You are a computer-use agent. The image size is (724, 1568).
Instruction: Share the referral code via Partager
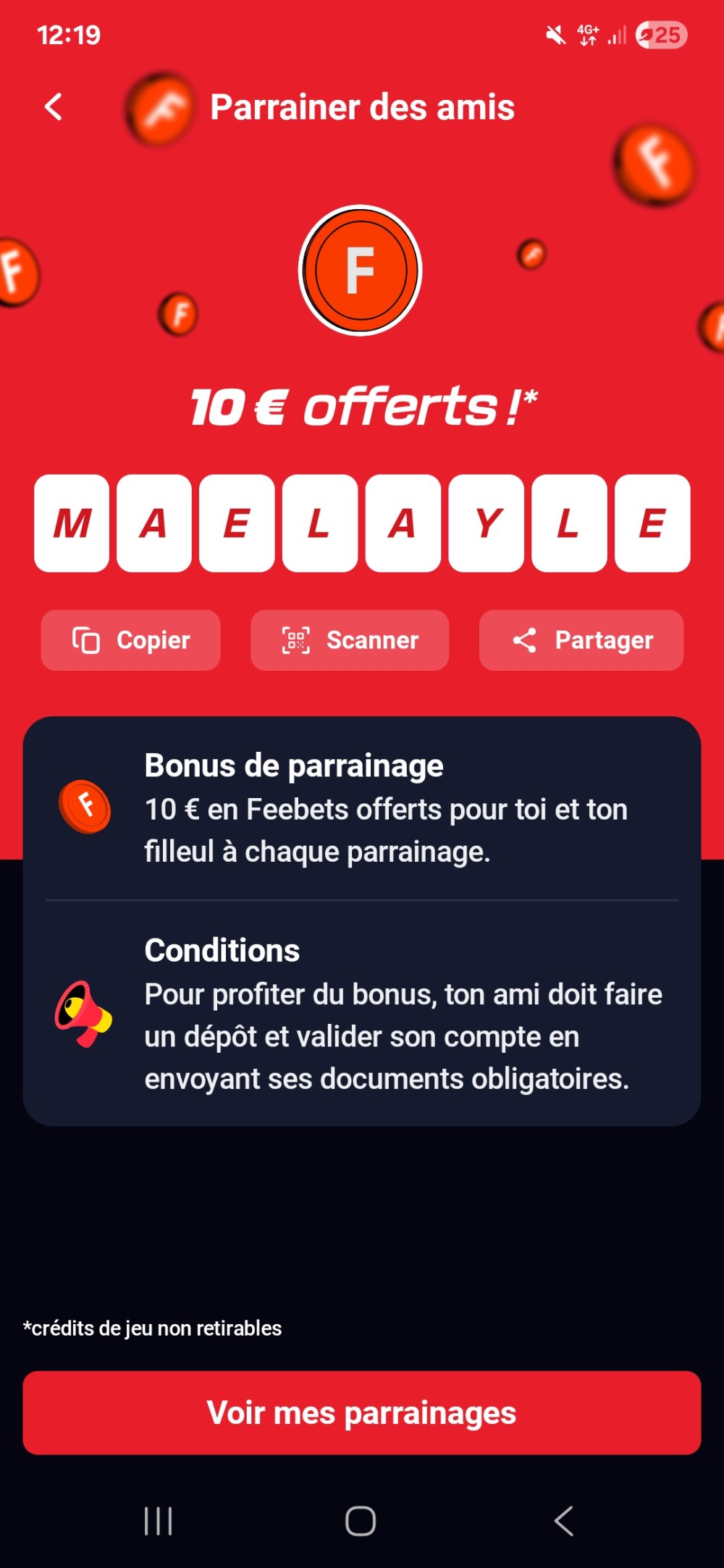tap(581, 640)
